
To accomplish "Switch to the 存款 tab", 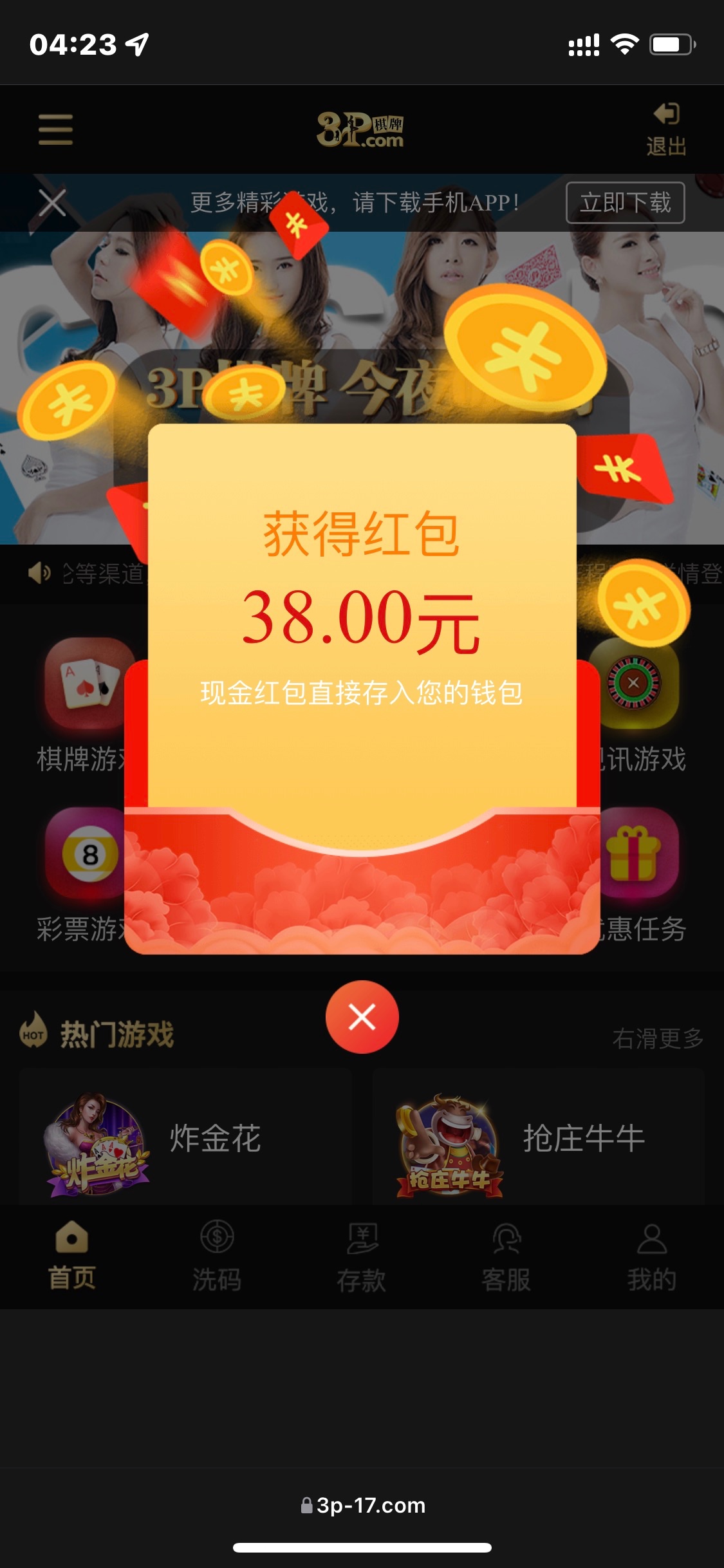I will coord(362,1255).
